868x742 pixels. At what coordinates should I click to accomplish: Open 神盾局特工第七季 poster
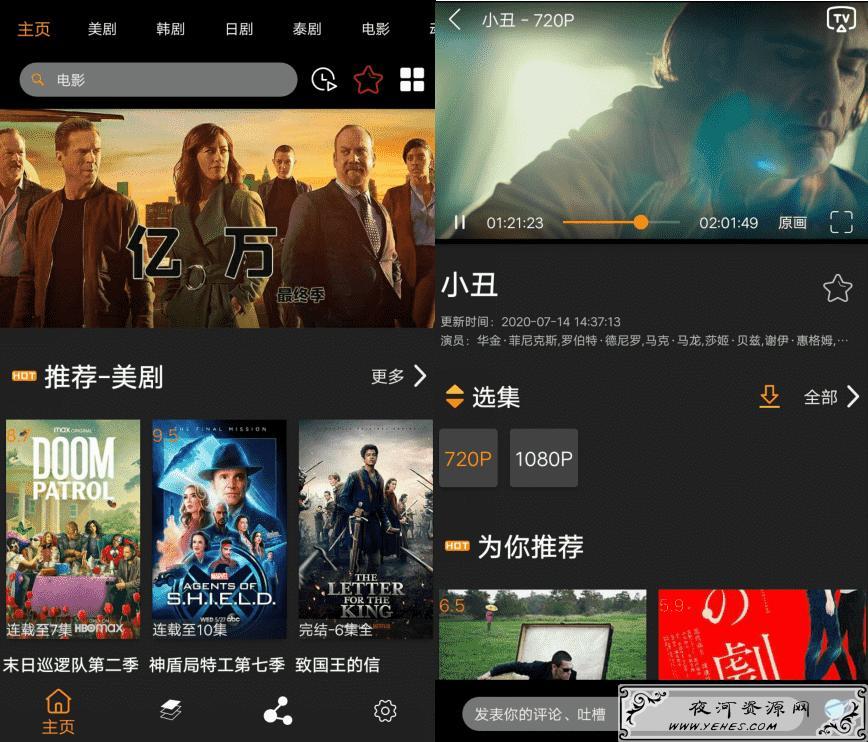pos(219,530)
